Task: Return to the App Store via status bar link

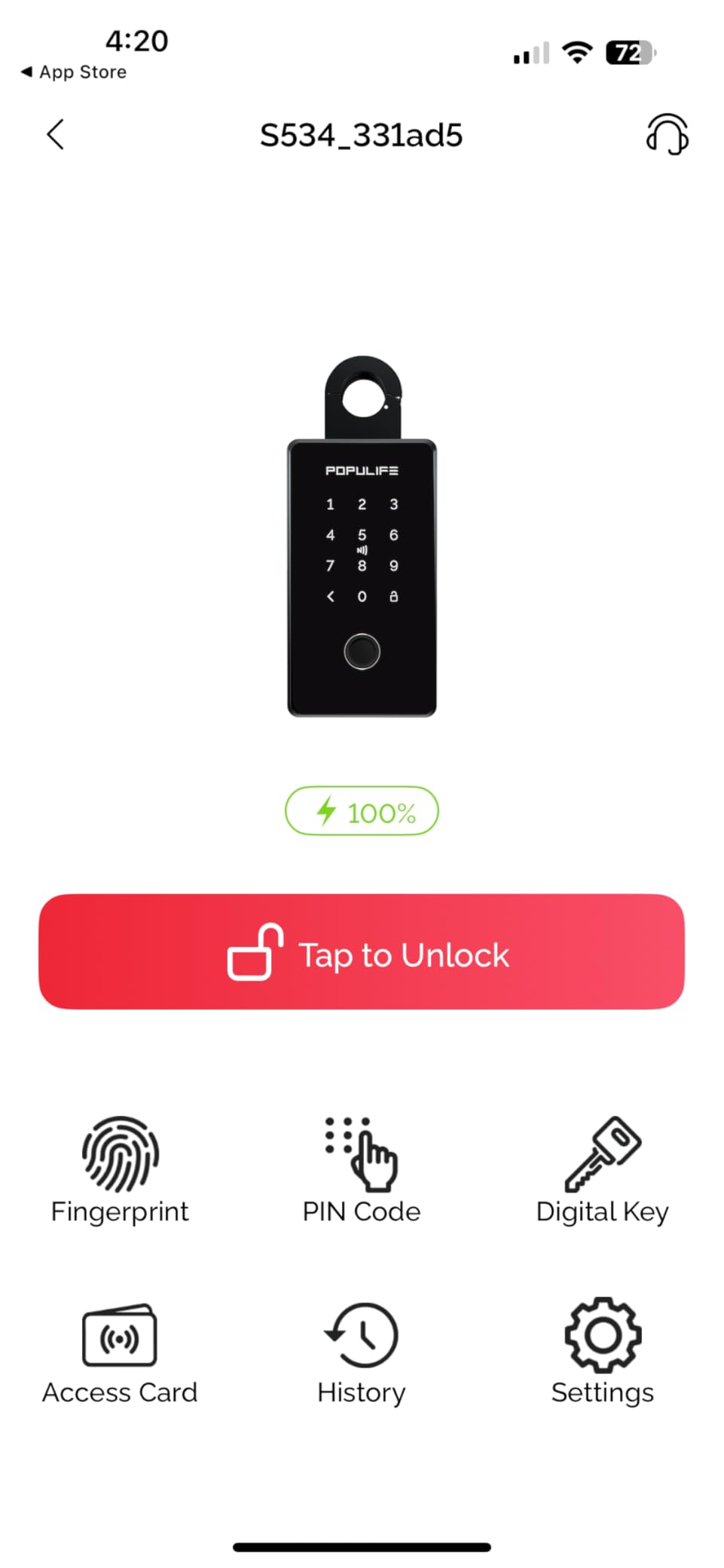Action: (72, 72)
